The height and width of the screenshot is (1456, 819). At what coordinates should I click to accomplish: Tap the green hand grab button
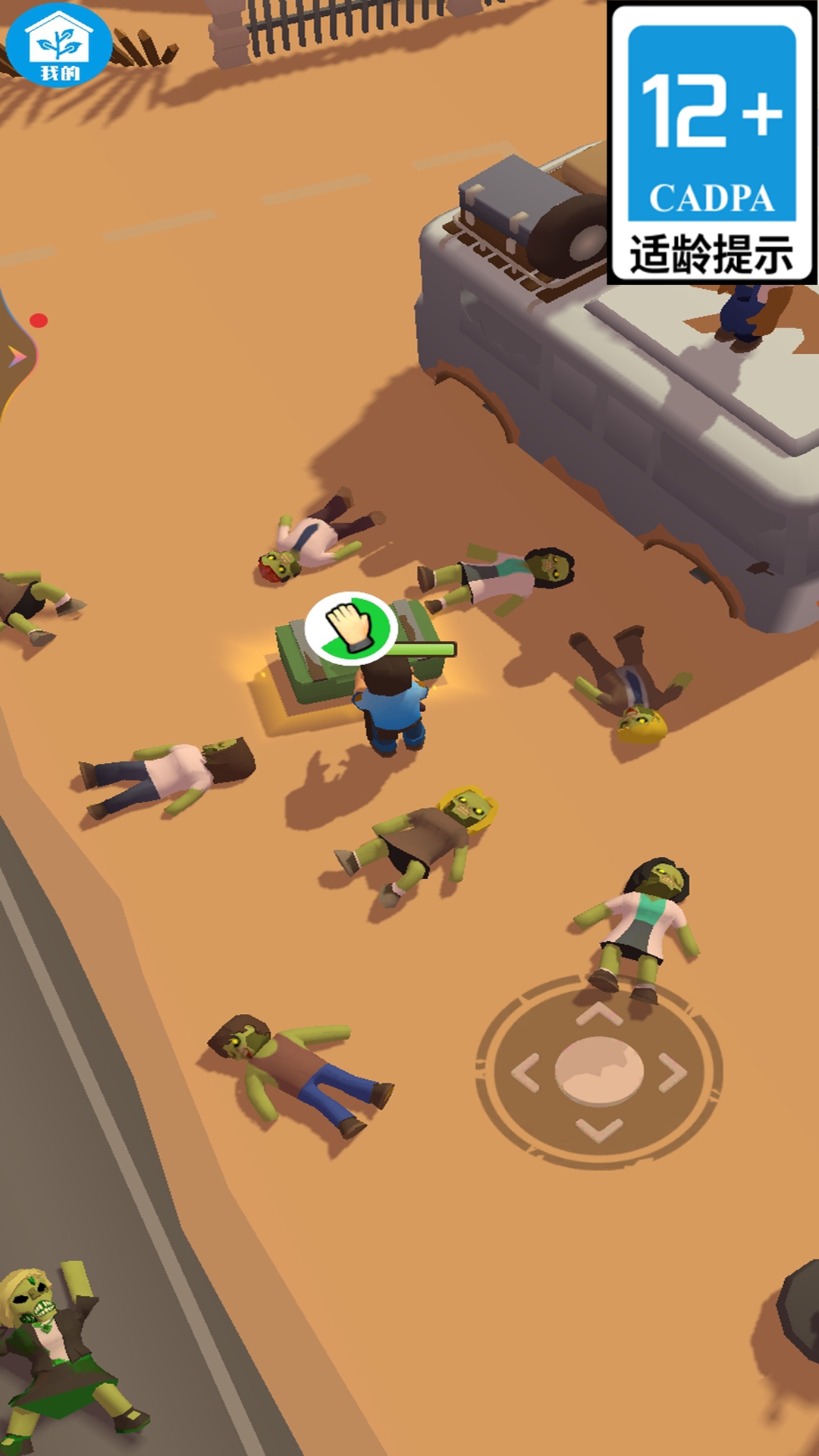coord(351,628)
